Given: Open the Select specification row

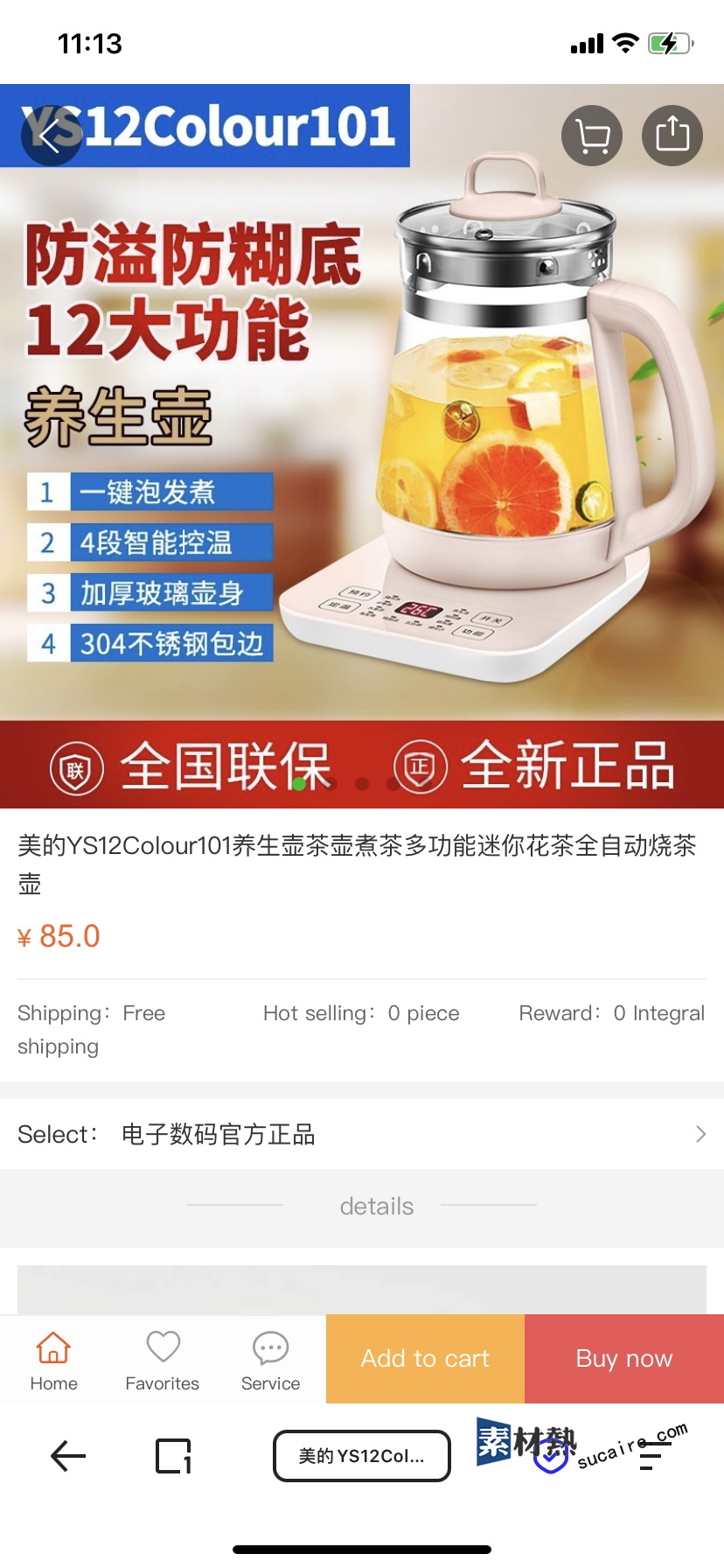Looking at the screenshot, I should 362,1134.
